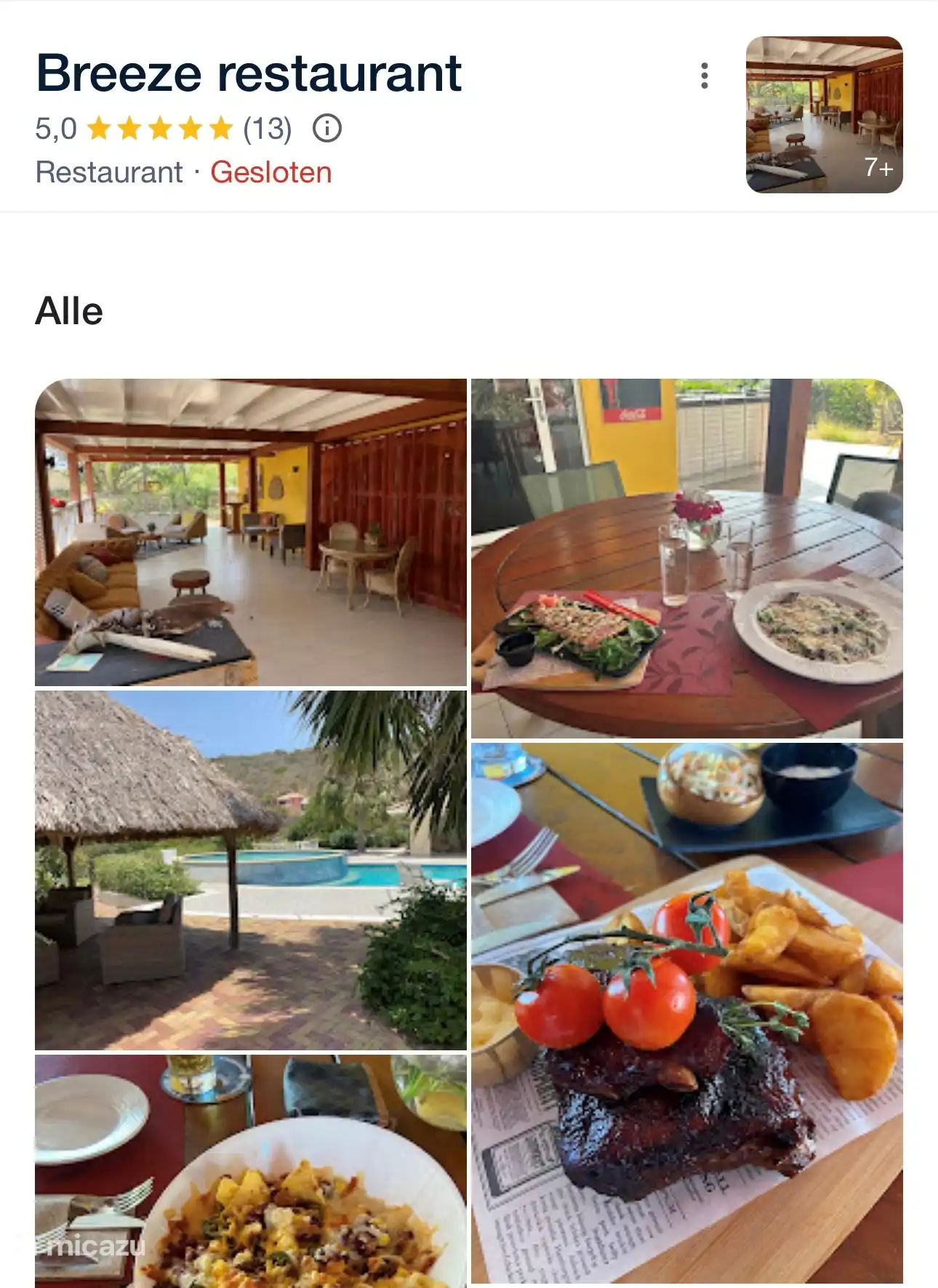The height and width of the screenshot is (1288, 938).
Task: Open the 7+ photos thumbnail
Action: 824,115
